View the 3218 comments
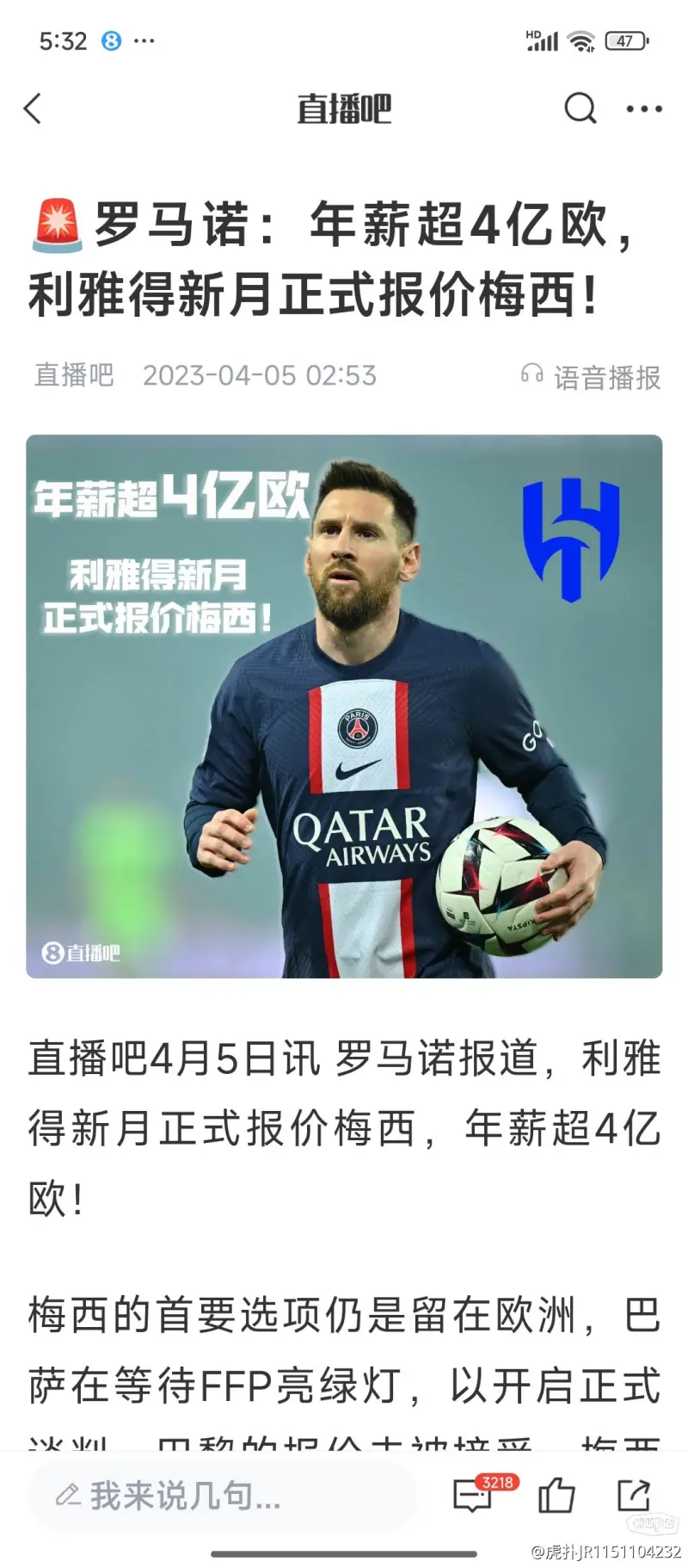Screen dimensions: 688x1568 (475, 1496)
